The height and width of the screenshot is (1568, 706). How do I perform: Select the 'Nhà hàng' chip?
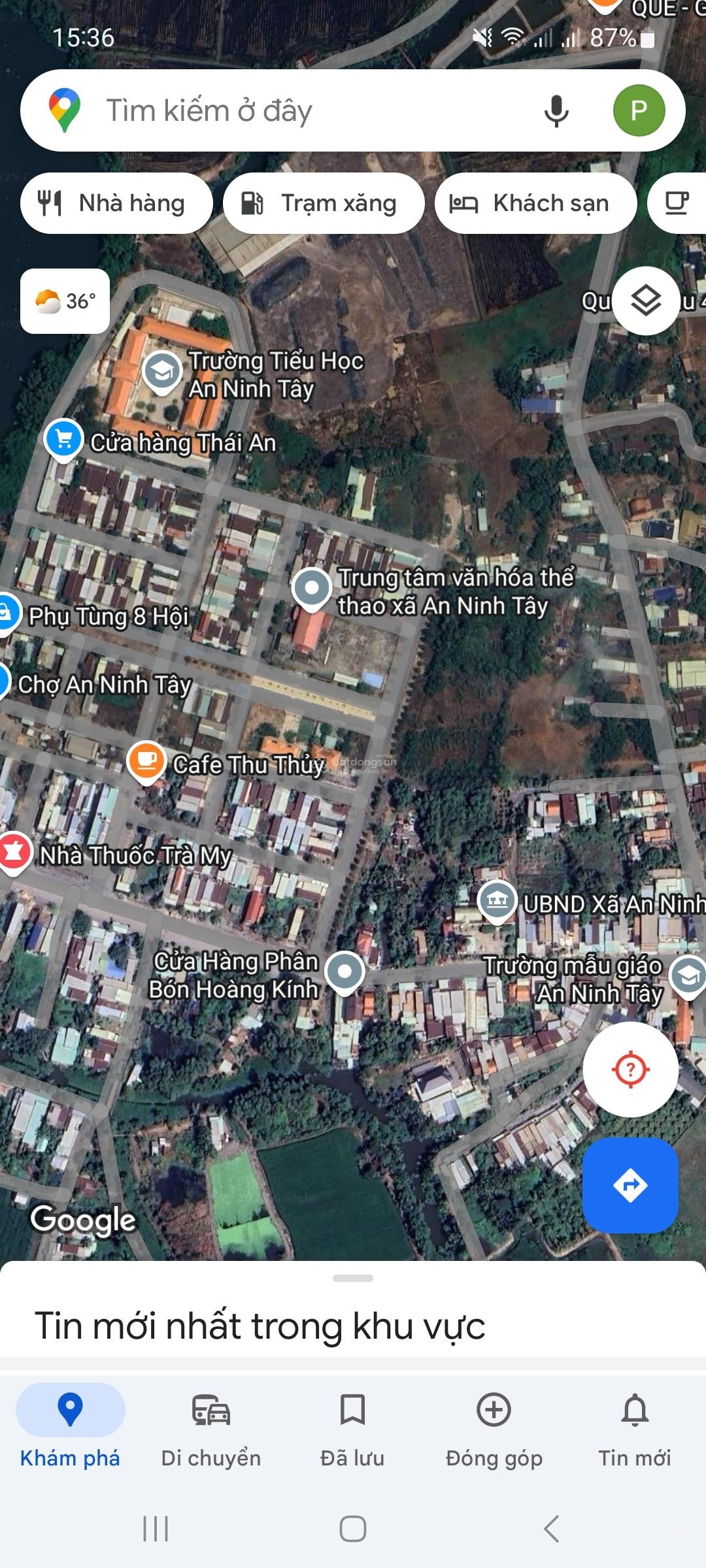click(x=116, y=203)
